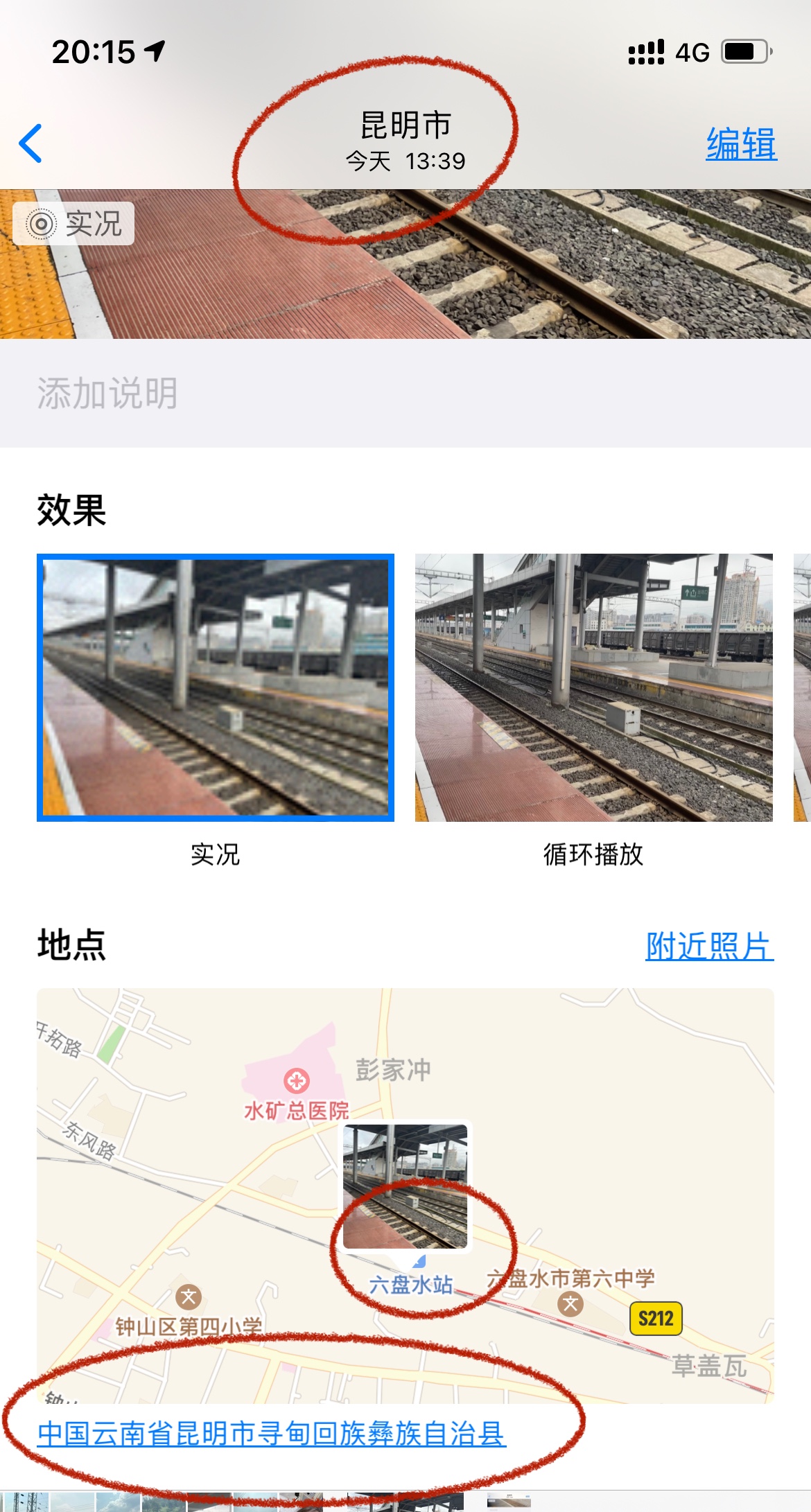Choose the 循环播放 loop effect
811x1512 pixels.
(x=593, y=687)
